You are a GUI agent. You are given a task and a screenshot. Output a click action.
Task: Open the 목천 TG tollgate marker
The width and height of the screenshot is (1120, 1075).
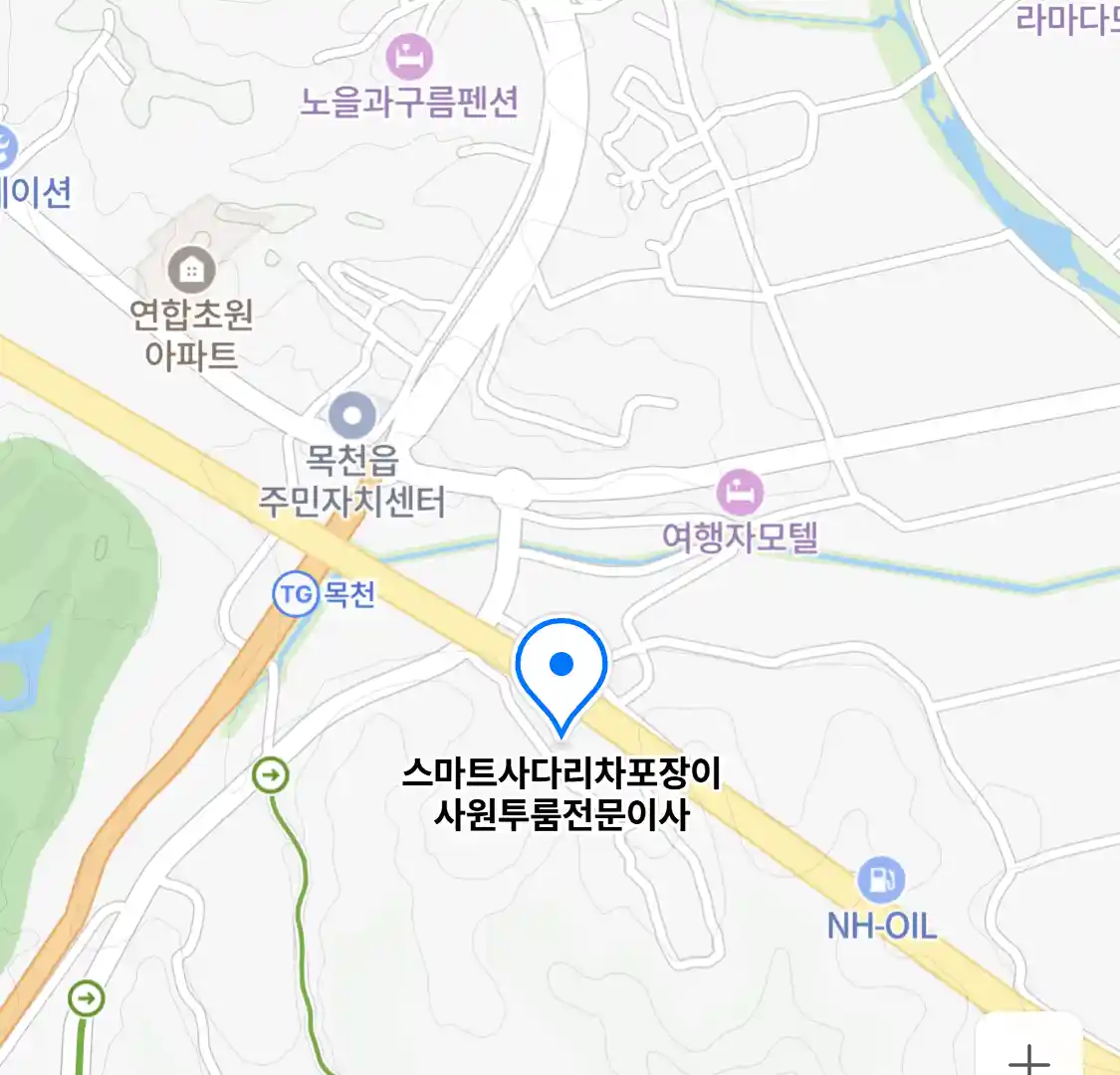pyautogui.click(x=296, y=595)
